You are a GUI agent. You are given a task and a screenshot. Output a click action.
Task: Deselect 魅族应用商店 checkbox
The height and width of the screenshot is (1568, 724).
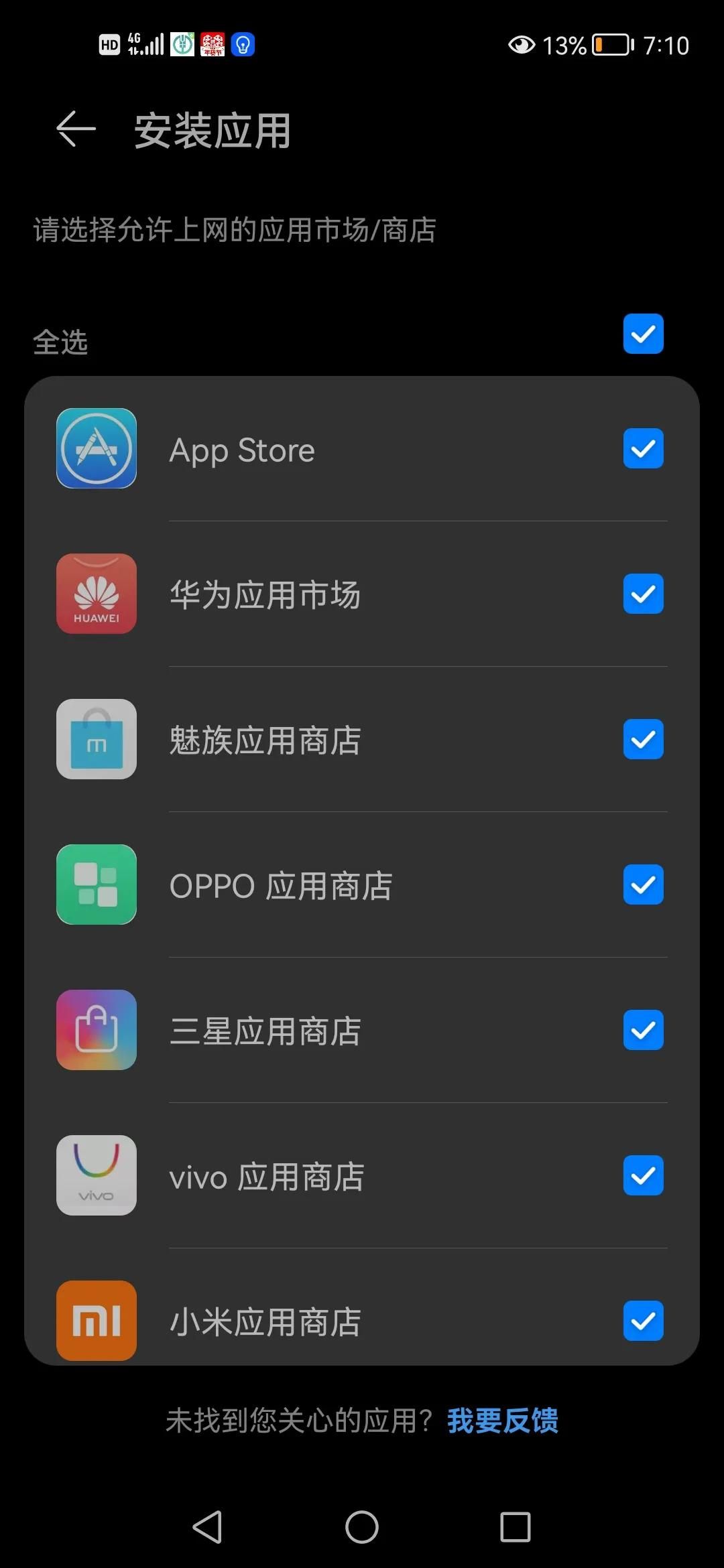643,739
